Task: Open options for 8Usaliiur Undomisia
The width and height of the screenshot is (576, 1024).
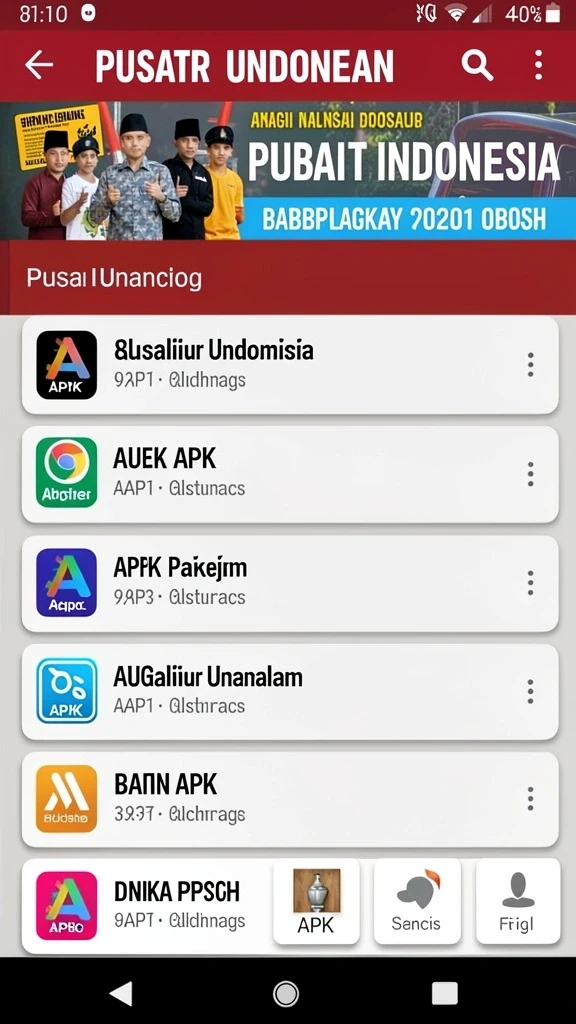Action: pos(530,365)
